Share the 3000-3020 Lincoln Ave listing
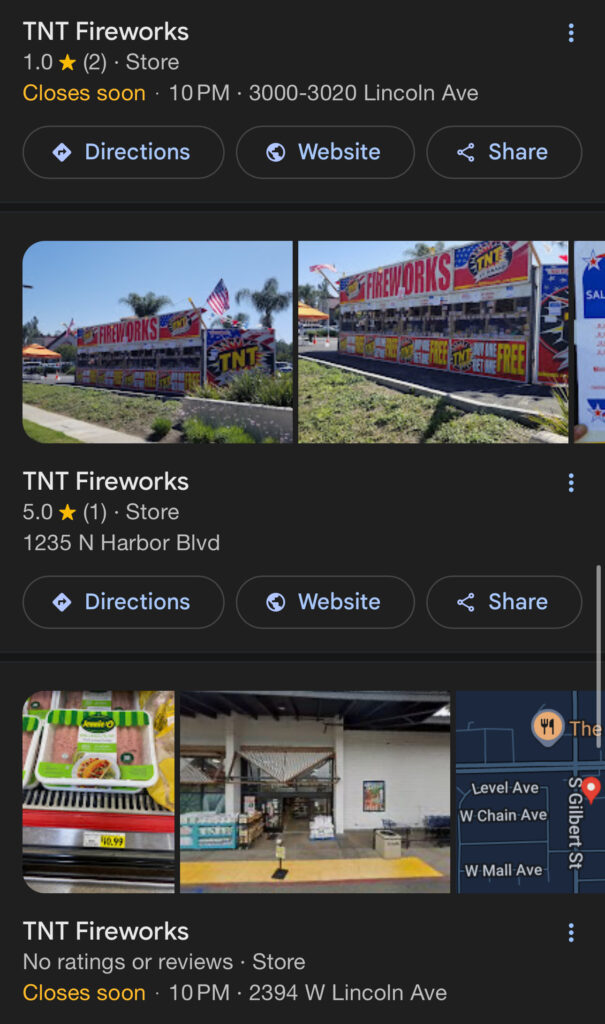605x1024 pixels. point(503,152)
